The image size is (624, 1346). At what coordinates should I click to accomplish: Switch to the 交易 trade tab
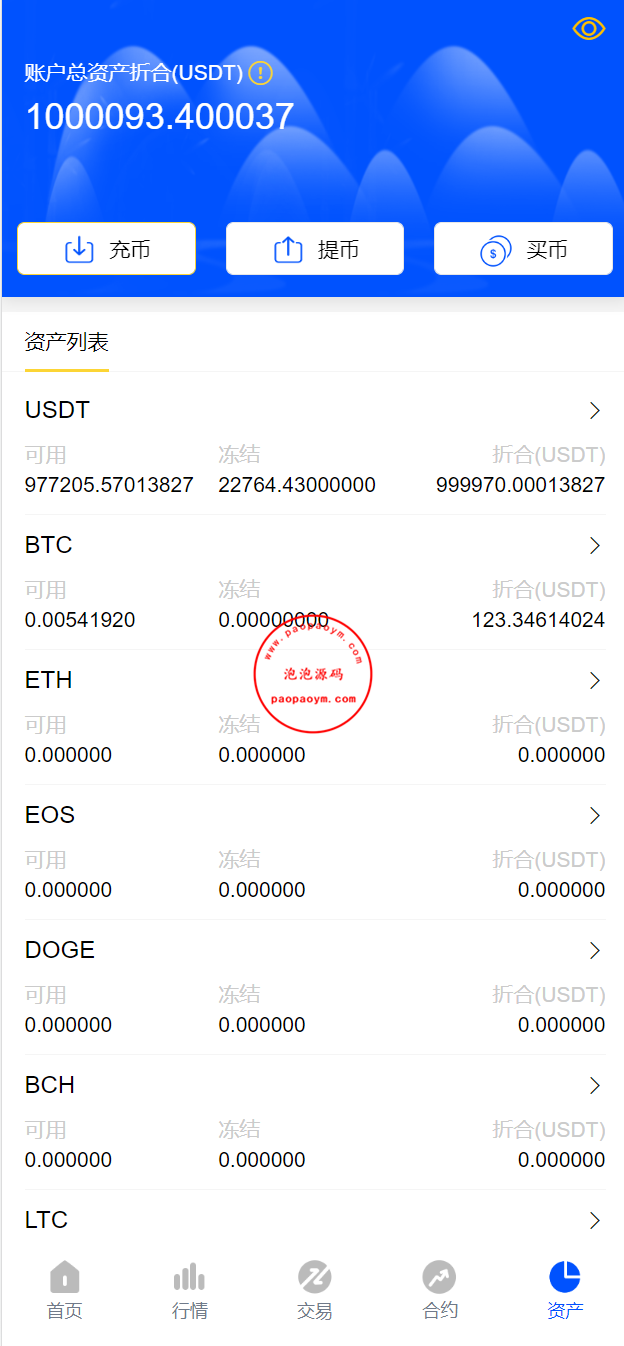click(315, 1290)
